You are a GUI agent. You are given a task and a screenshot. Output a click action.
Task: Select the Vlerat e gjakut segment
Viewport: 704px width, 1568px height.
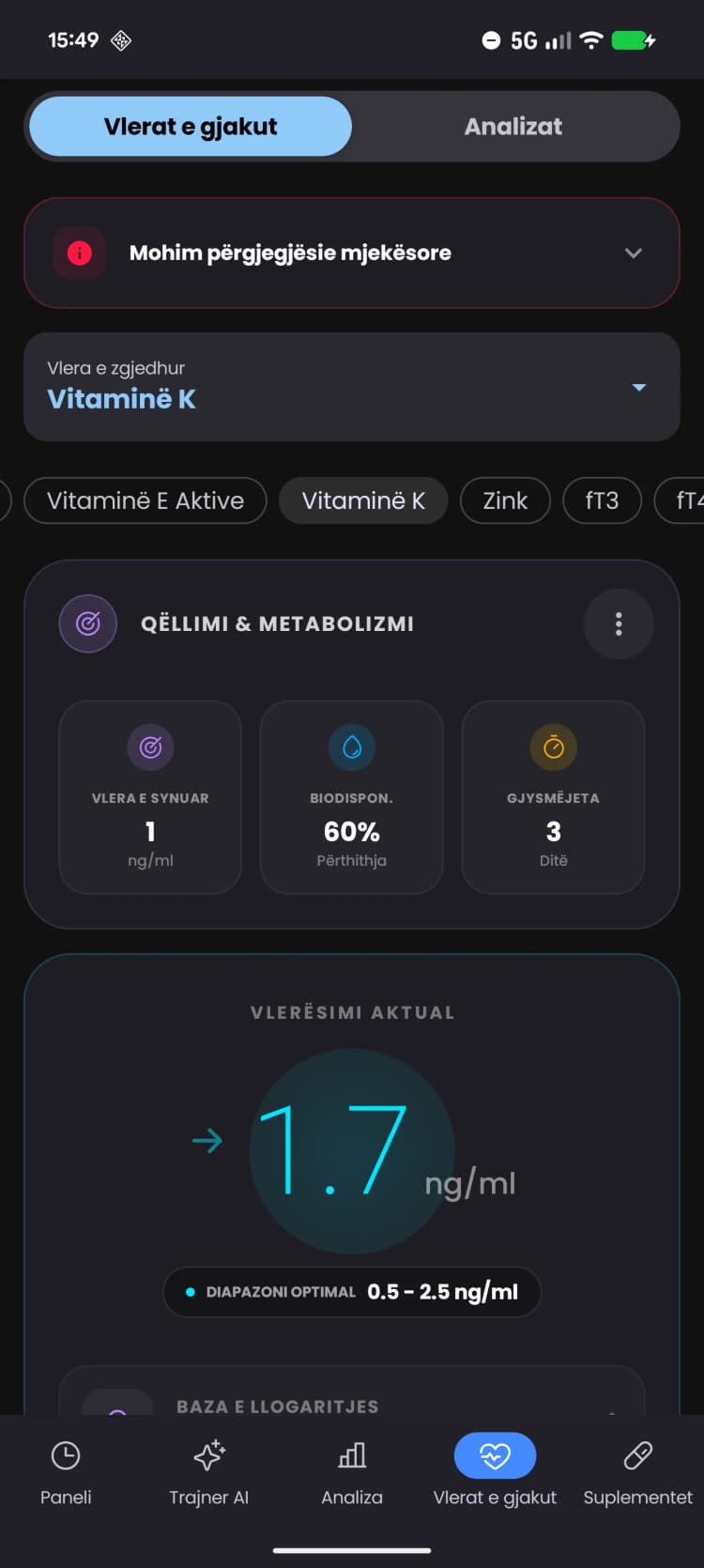click(191, 127)
